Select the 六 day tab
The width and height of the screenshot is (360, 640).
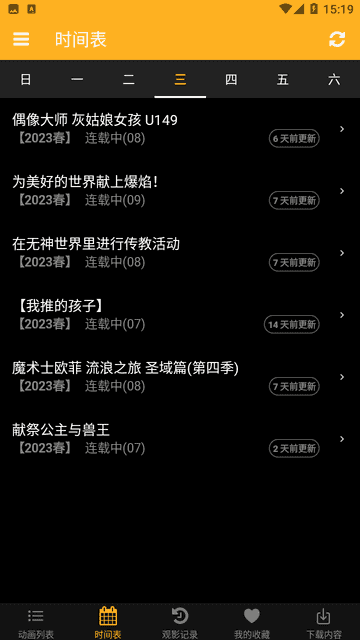click(x=334, y=80)
